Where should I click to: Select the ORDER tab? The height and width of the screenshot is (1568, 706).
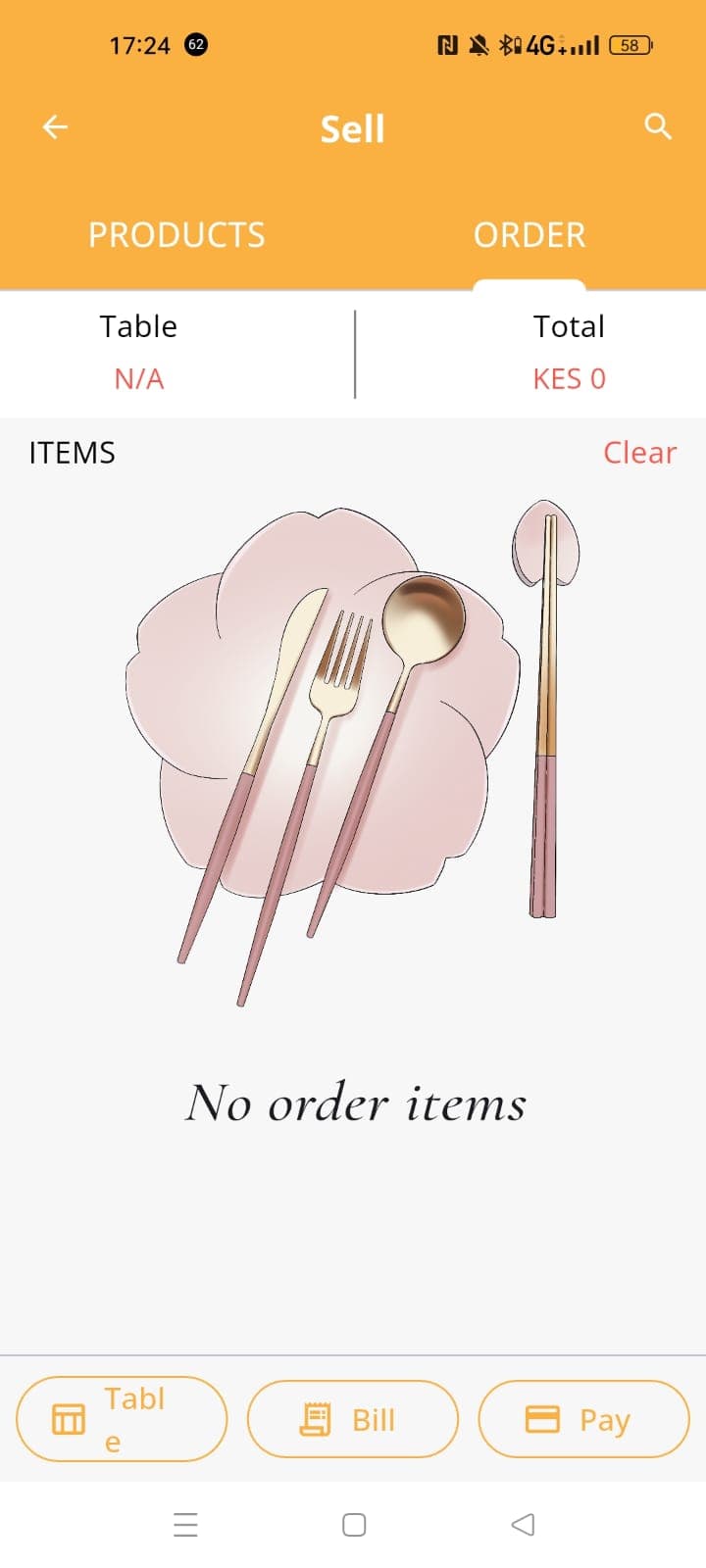tap(529, 235)
